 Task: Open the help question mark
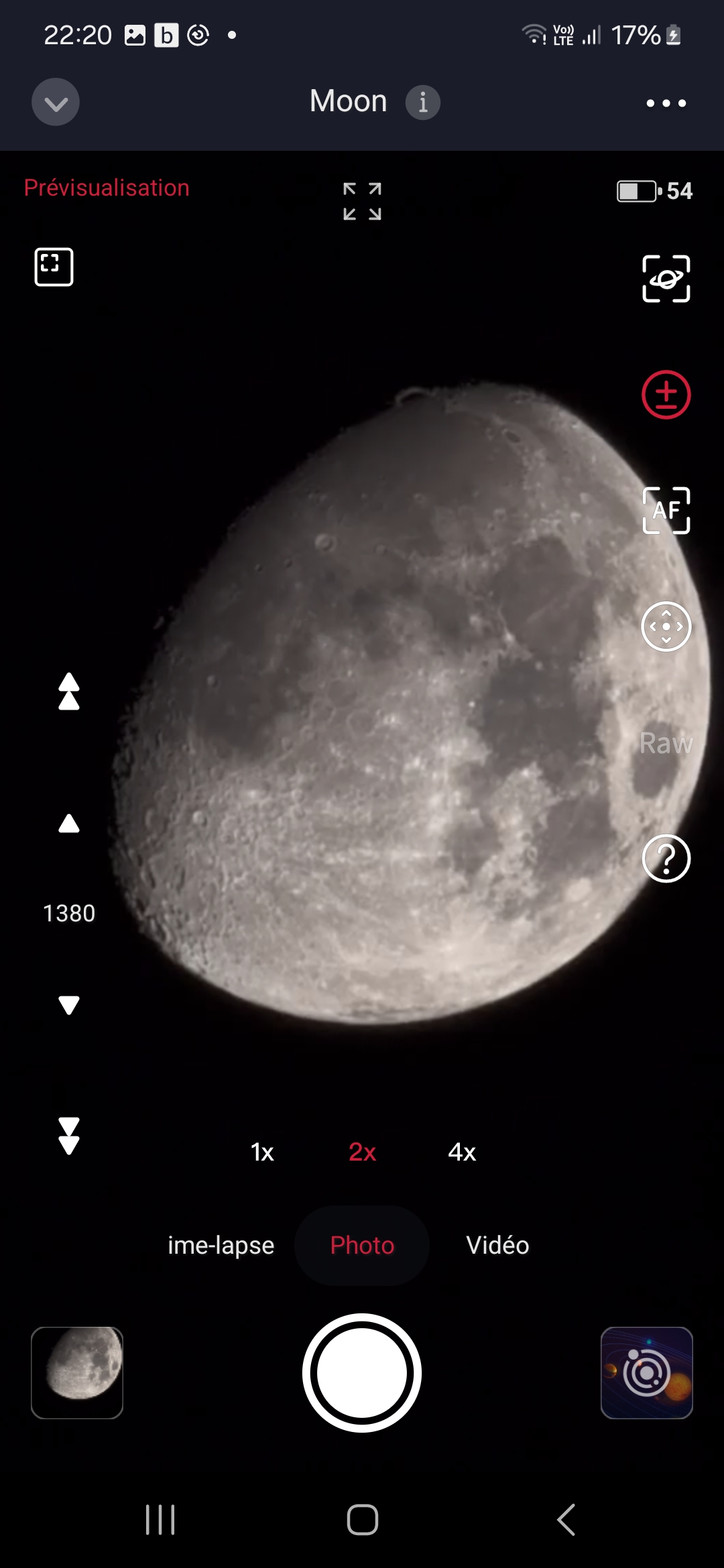(x=666, y=858)
